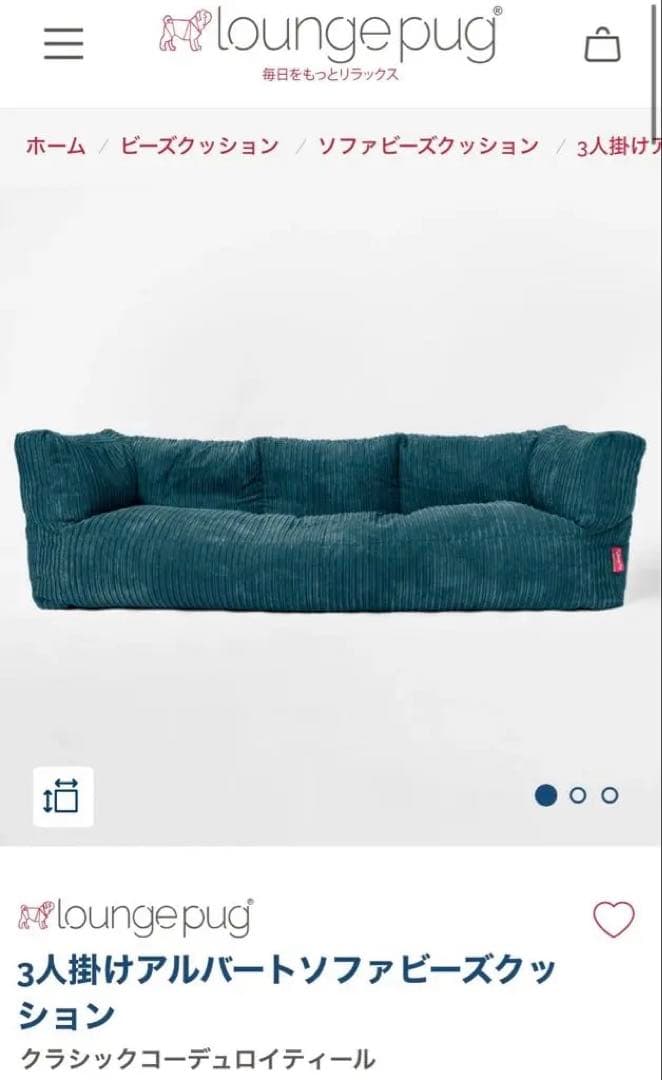This screenshot has height=1080, width=662.
Task: Open the ソファビーズクッション breadcrumb
Action: point(428,146)
